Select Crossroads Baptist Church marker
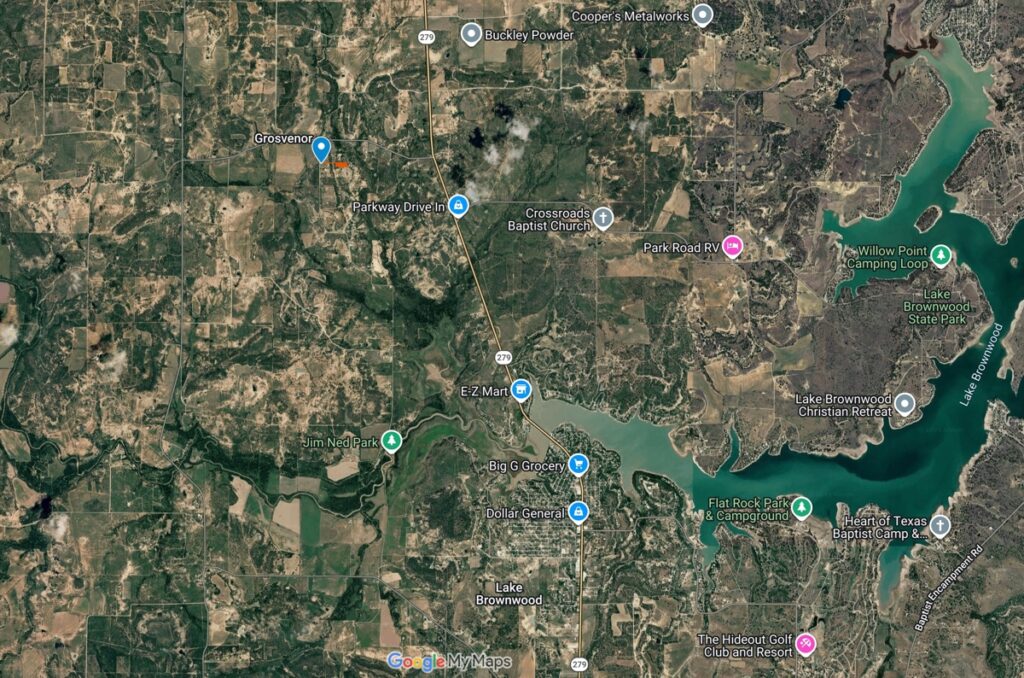 coord(602,218)
